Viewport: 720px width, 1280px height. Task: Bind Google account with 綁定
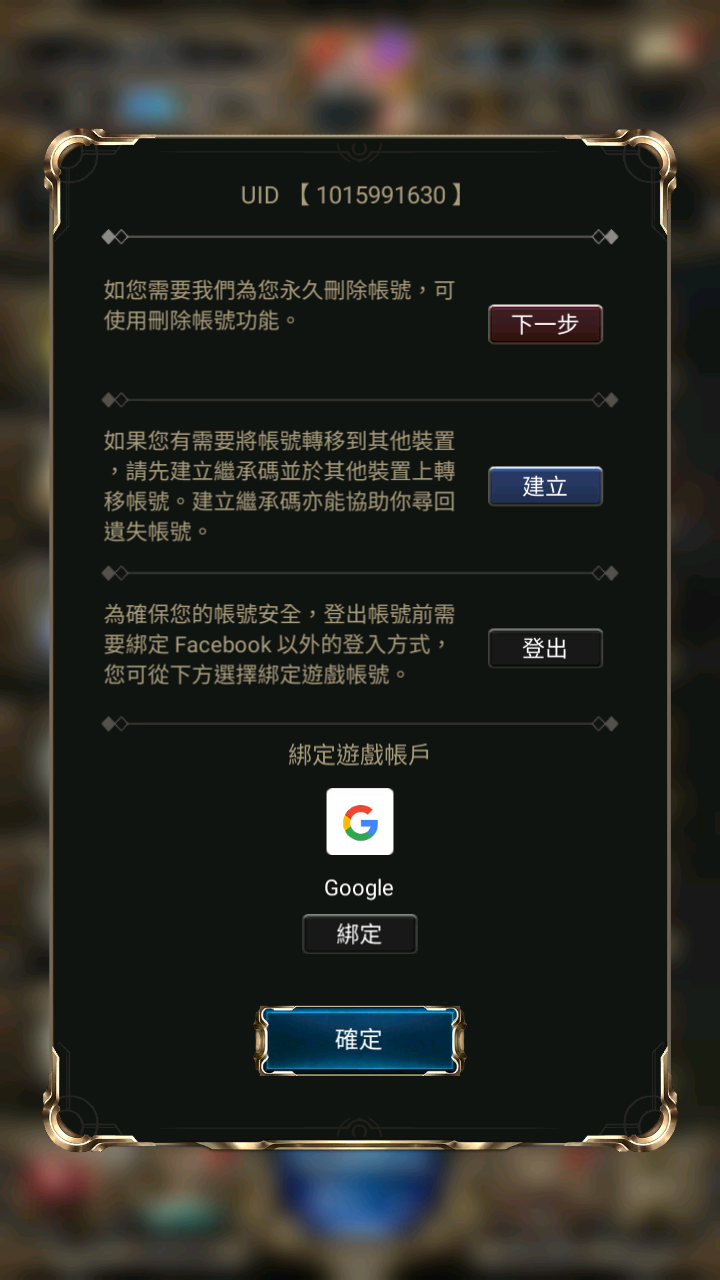360,935
